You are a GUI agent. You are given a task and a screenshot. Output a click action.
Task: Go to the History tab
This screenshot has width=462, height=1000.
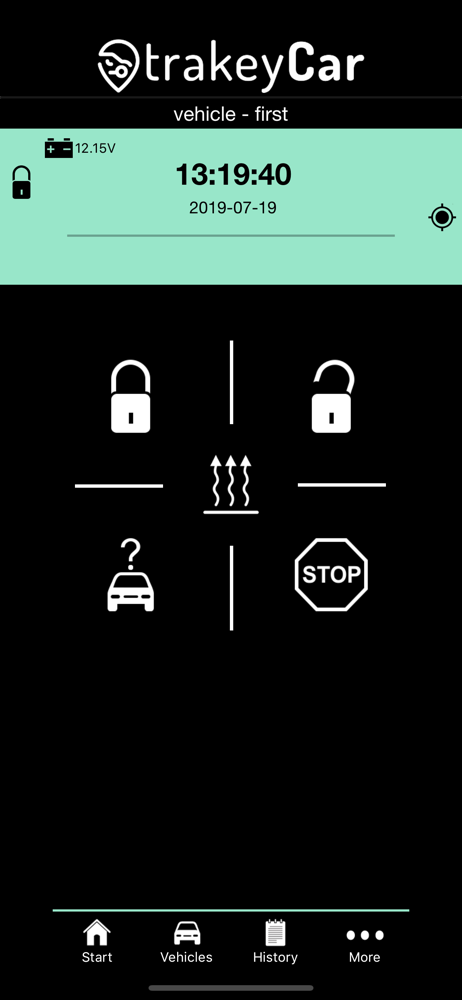275,941
